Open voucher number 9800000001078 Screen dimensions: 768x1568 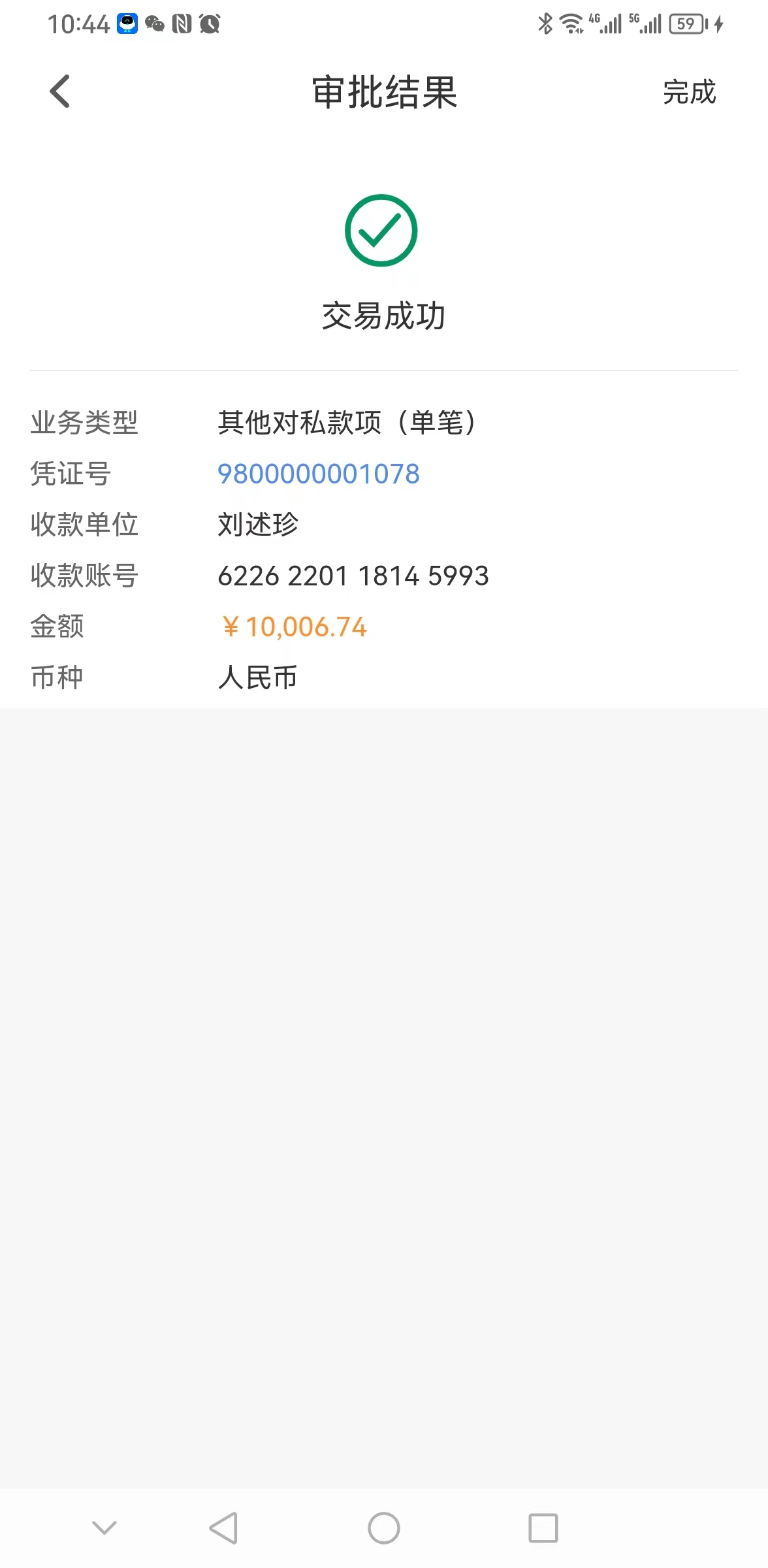point(319,474)
